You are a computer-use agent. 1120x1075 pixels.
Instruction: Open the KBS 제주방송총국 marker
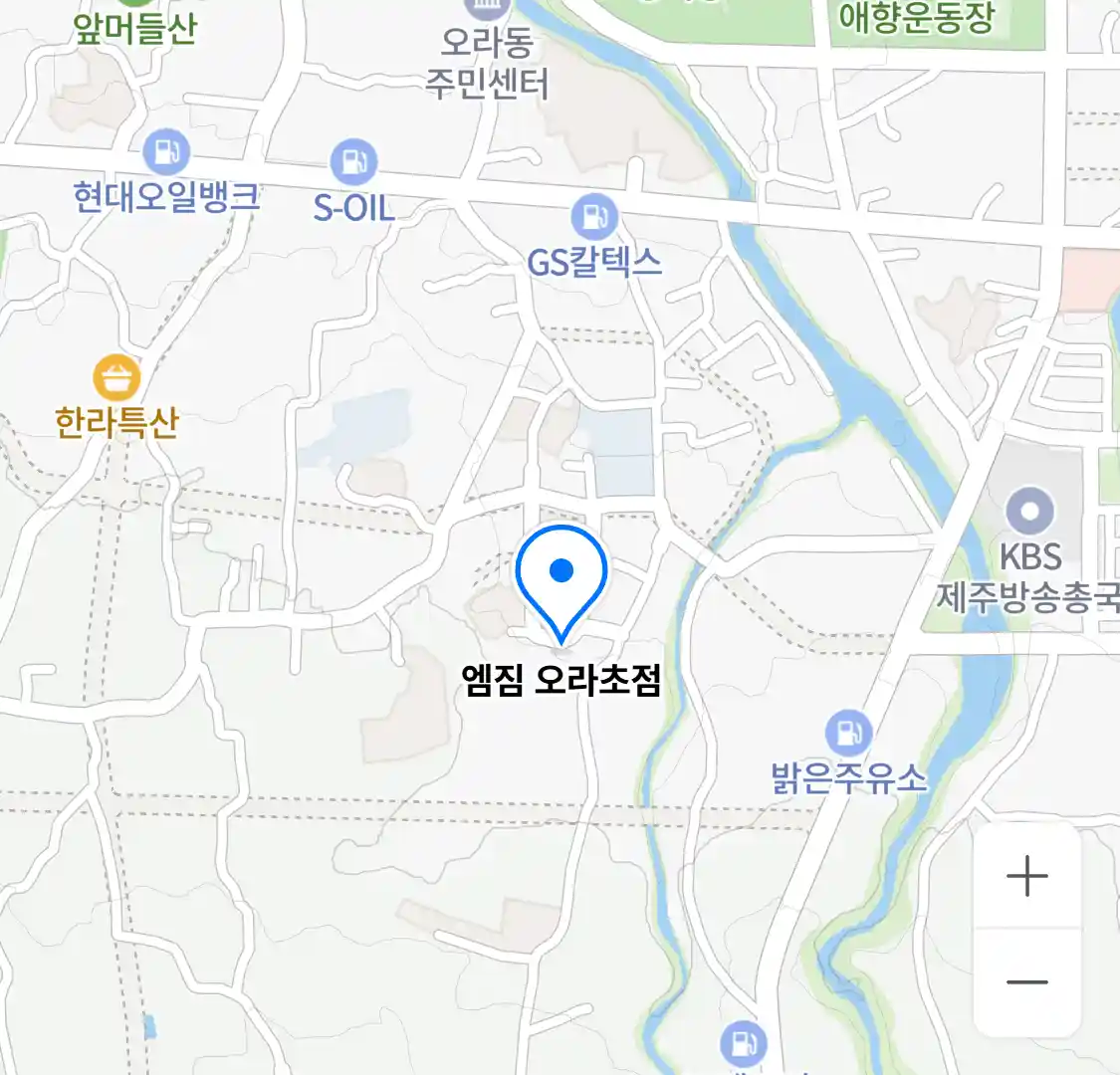[x=1029, y=513]
